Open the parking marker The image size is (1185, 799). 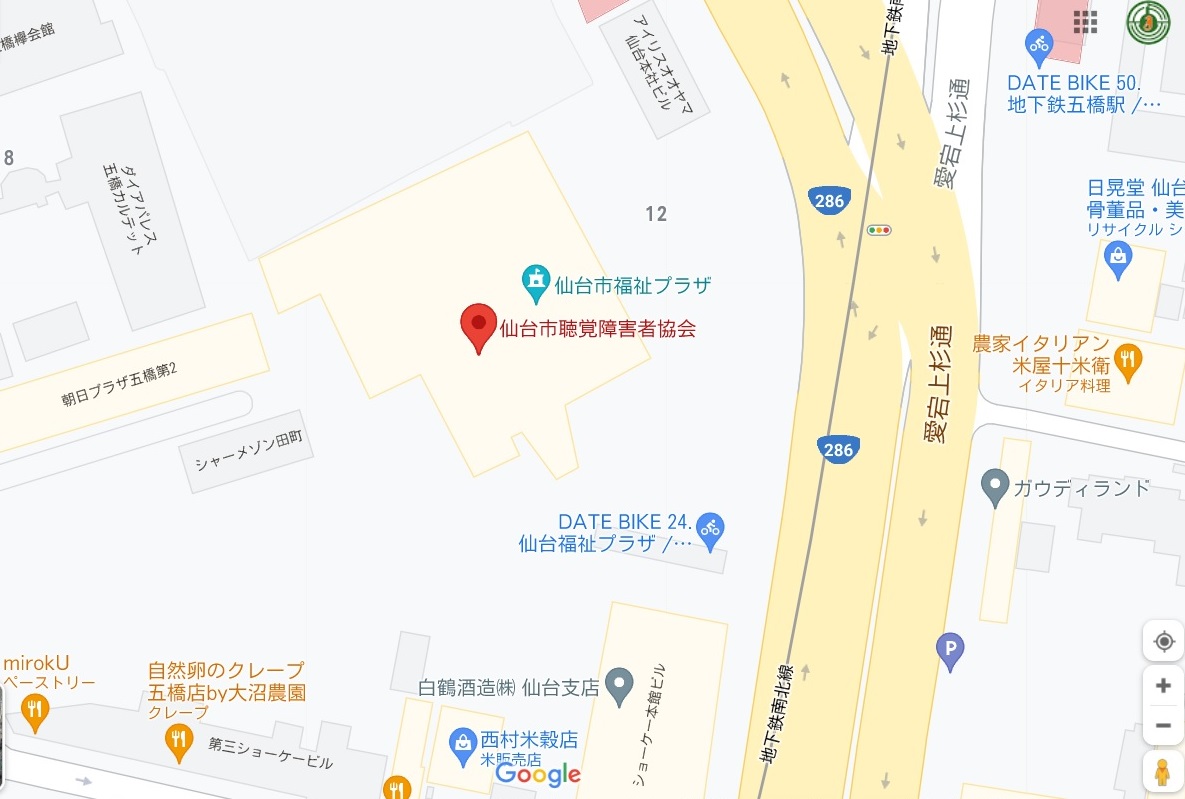(x=949, y=651)
